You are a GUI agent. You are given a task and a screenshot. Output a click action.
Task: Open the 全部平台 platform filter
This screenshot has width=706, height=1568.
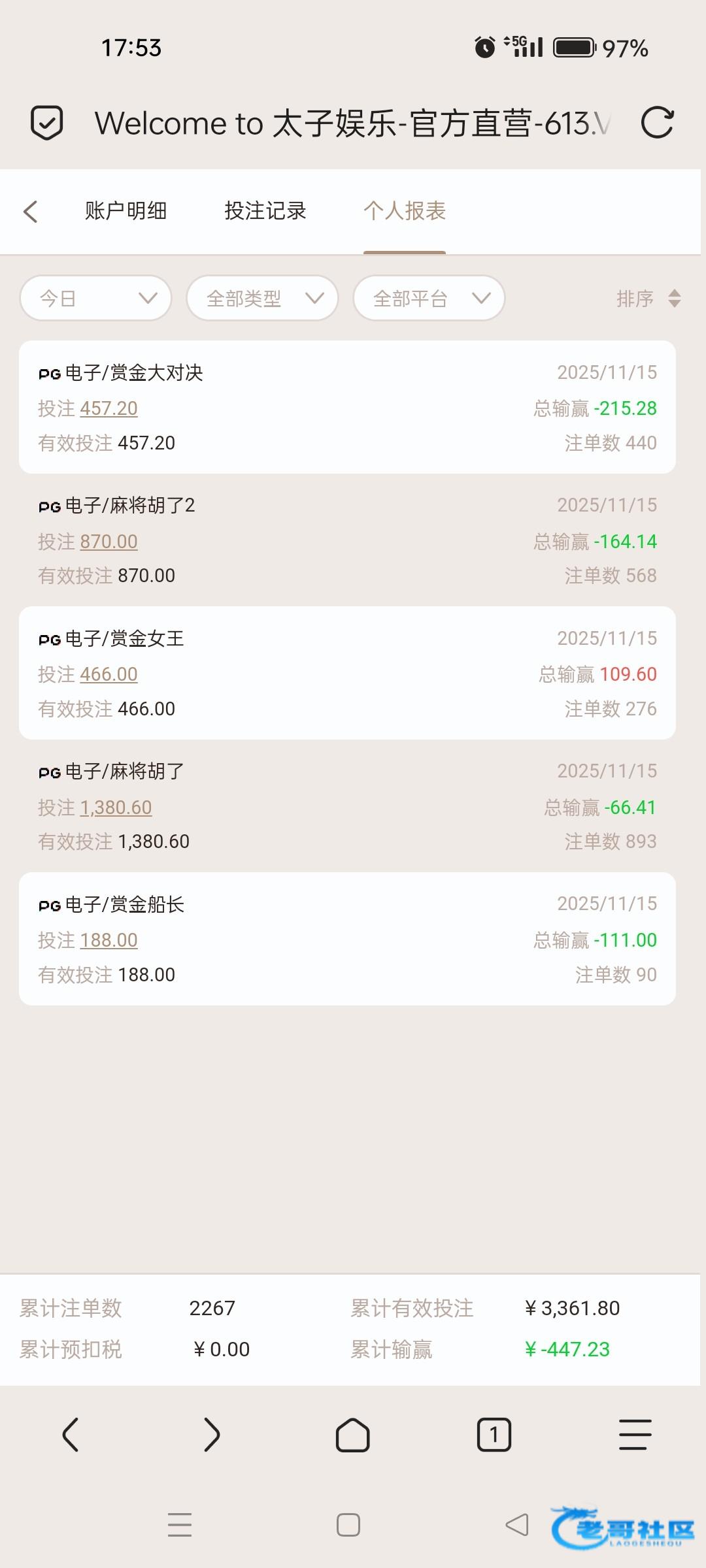(x=429, y=299)
